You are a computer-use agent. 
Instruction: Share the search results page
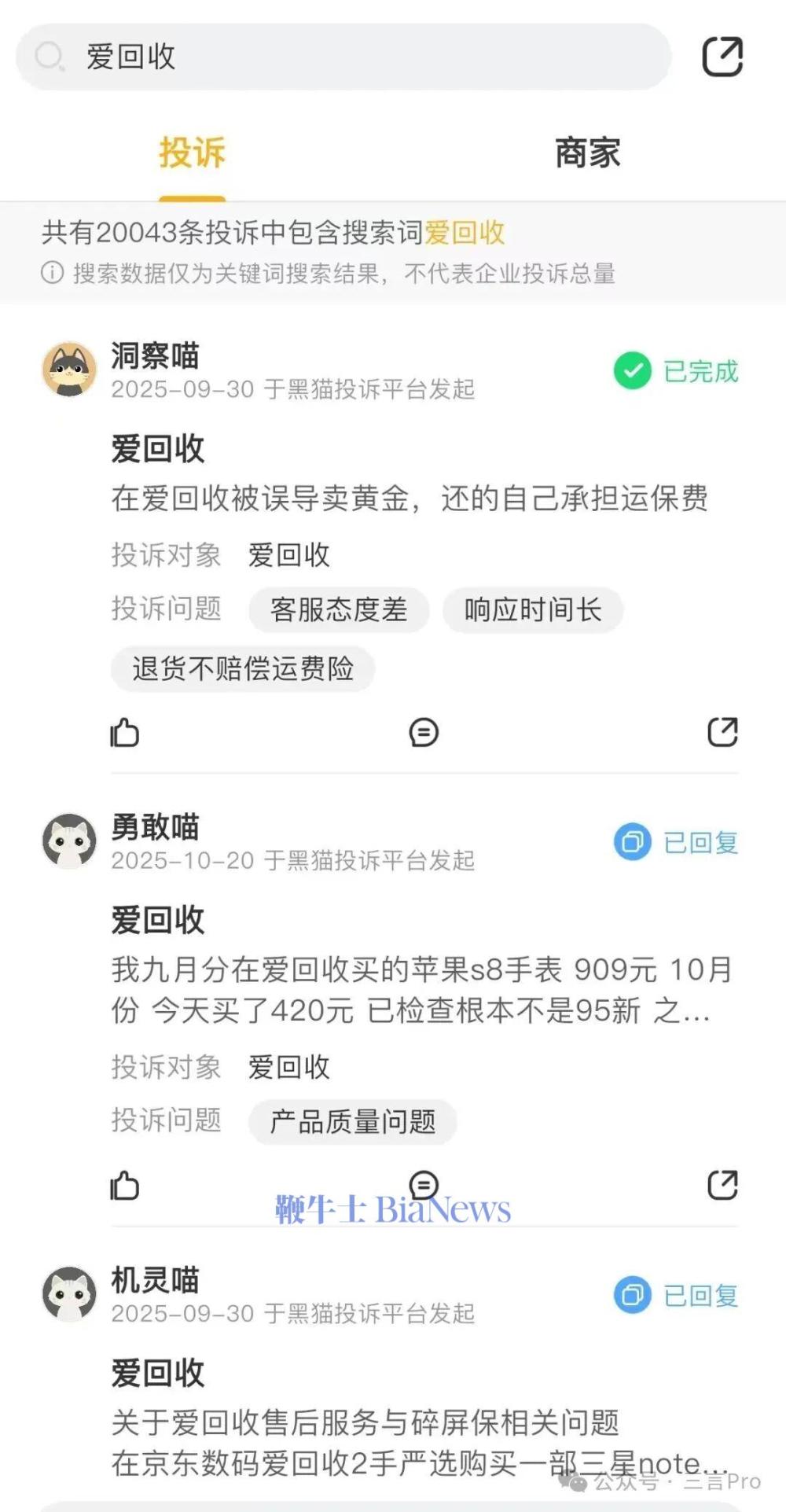coord(722,57)
